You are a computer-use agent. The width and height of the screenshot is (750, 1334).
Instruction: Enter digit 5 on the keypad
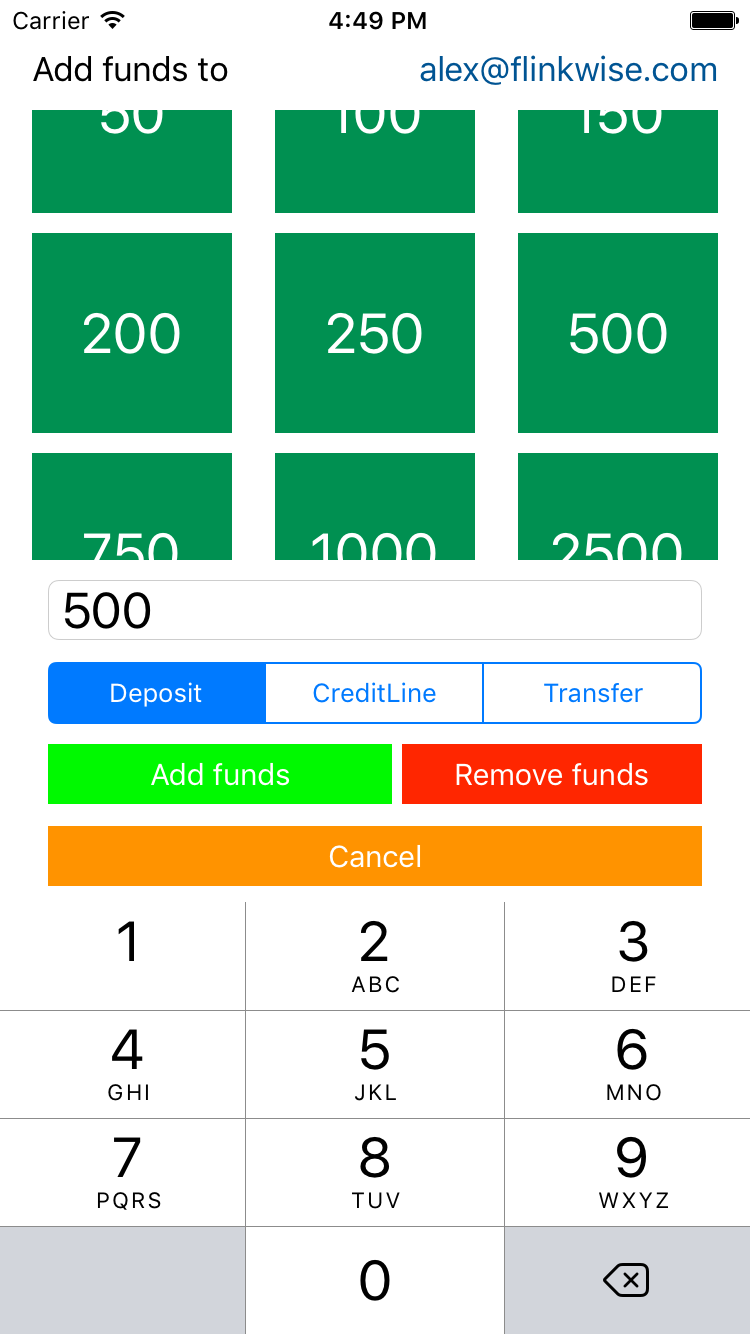point(375,1064)
